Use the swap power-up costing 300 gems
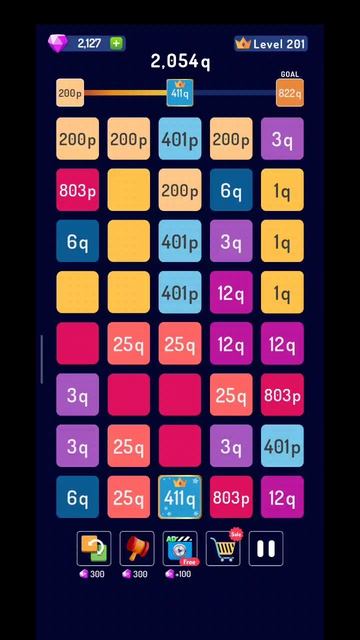This screenshot has height=640, width=360. coord(94,548)
